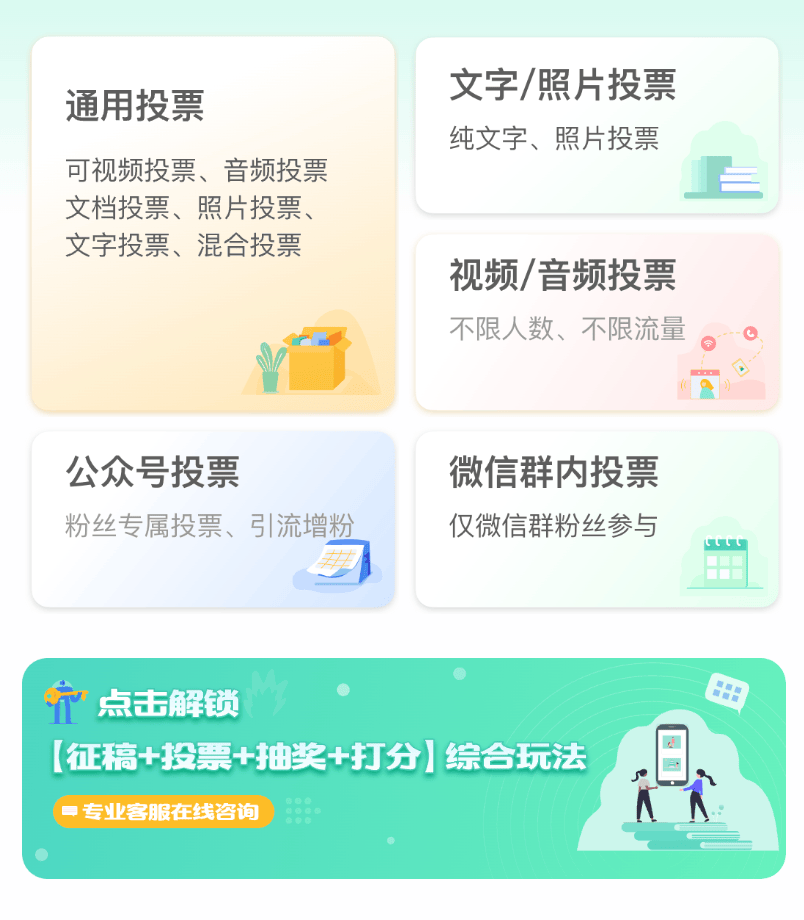Viewport: 804px width, 920px height.
Task: Open 公众号投票 card
Action: coord(213,518)
